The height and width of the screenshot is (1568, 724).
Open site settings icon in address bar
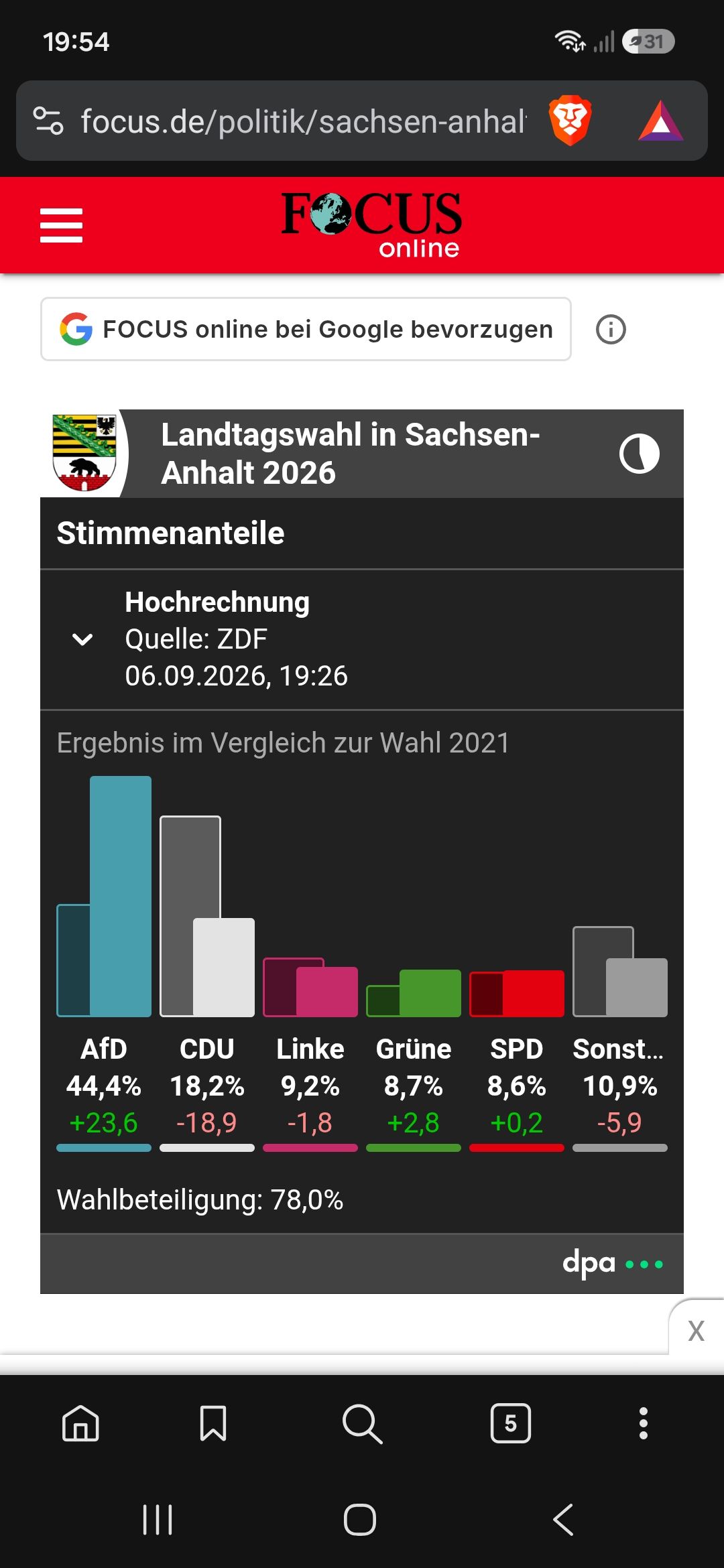pos(48,121)
